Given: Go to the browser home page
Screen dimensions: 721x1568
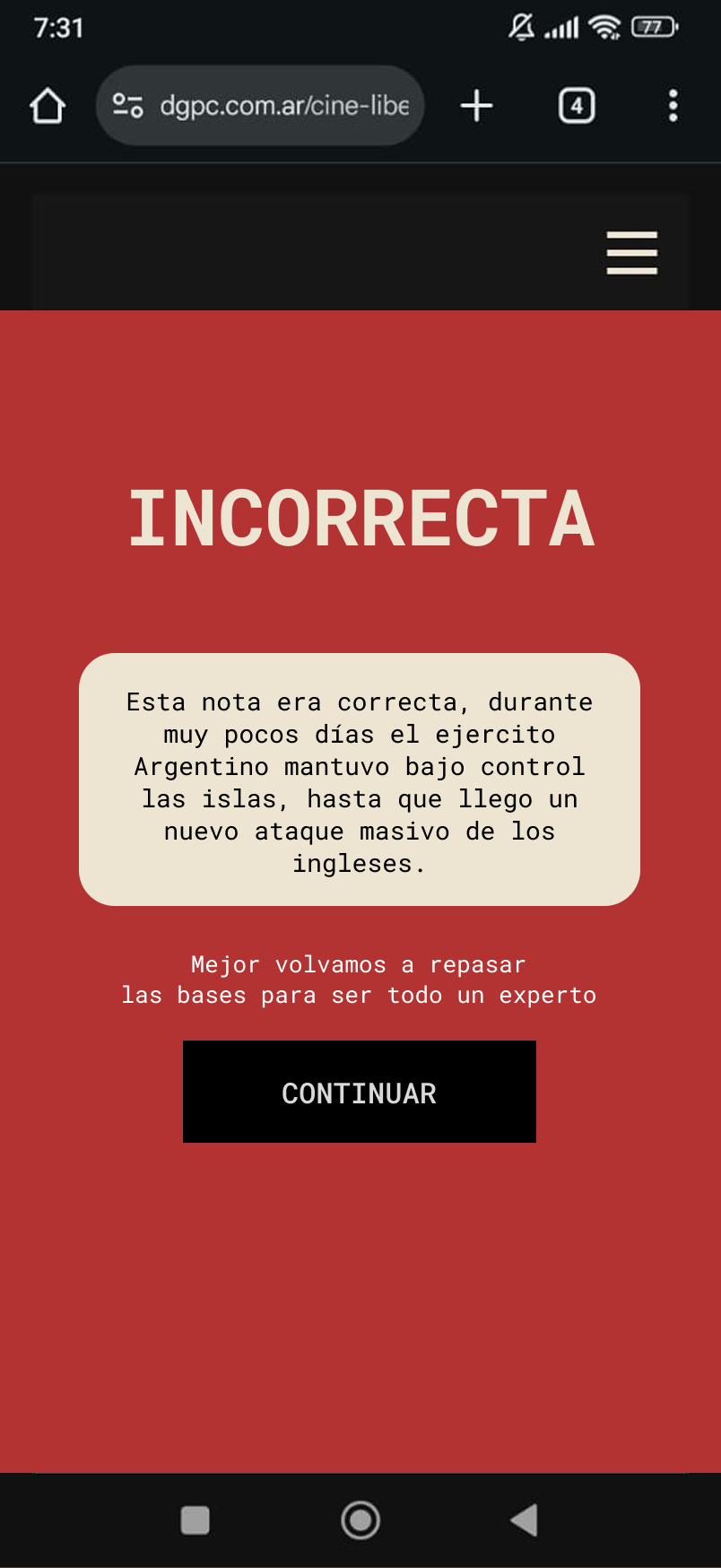Looking at the screenshot, I should 48,106.
